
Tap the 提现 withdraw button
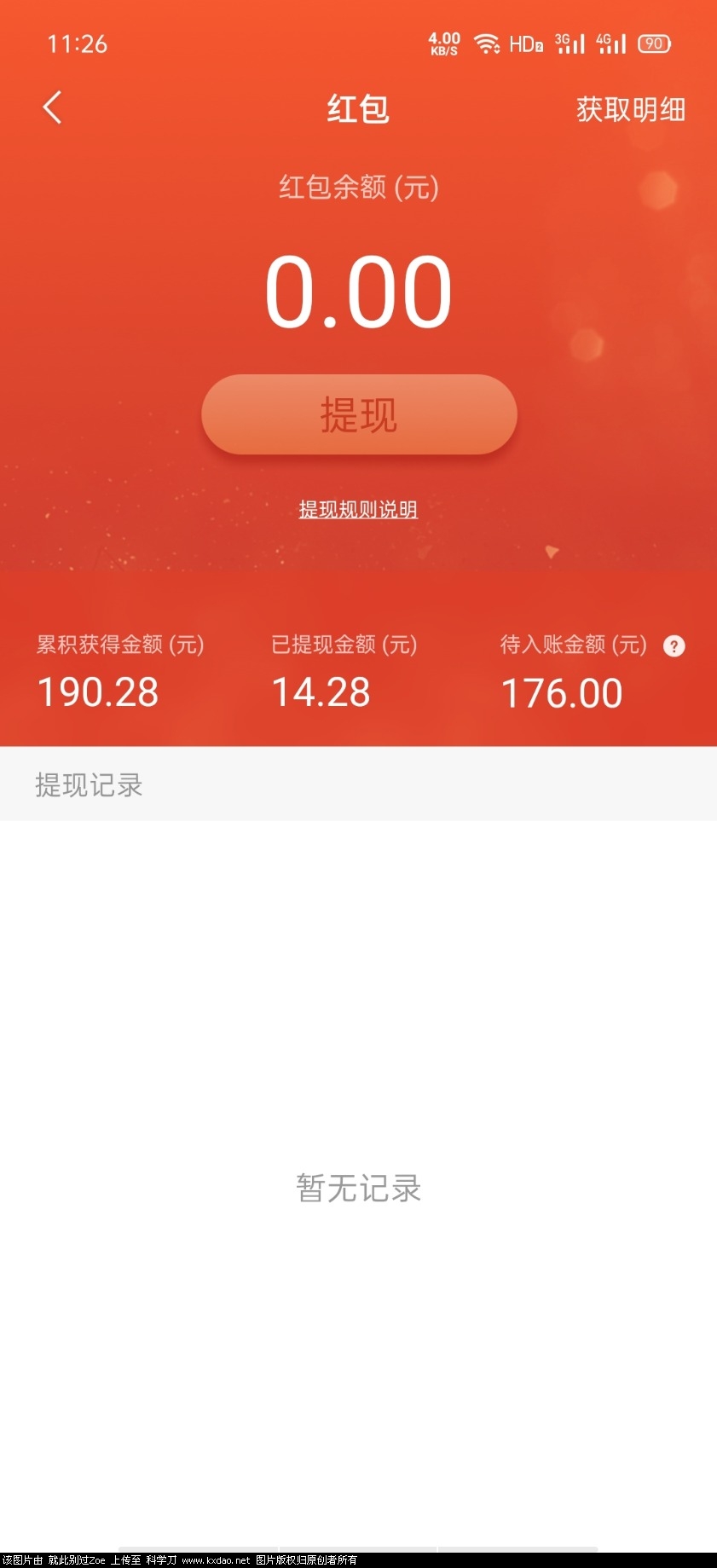(359, 414)
